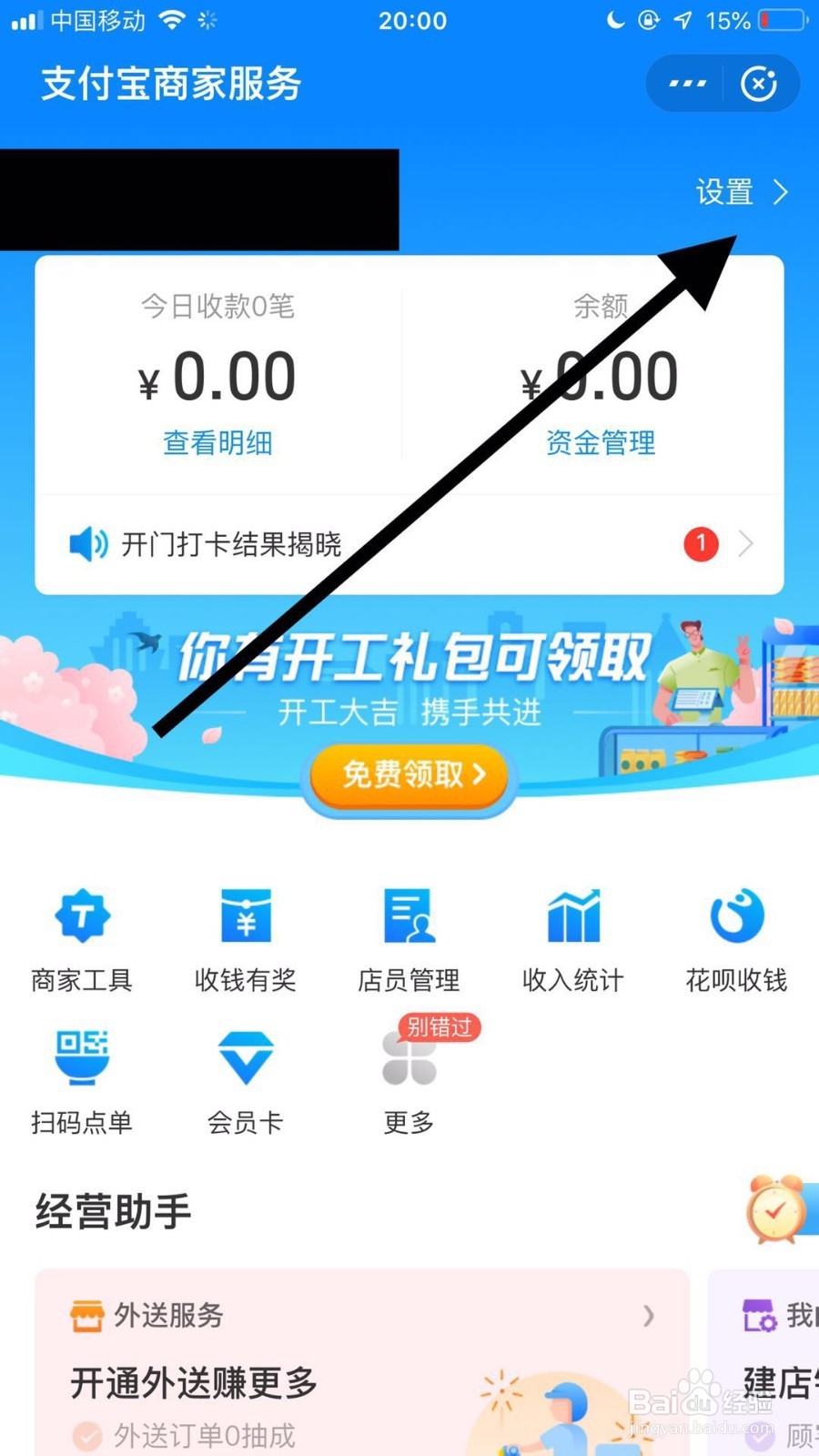Expand the 开门打卡结果揭晓 announcement chevron
This screenshot has width=819, height=1456.
click(x=746, y=543)
